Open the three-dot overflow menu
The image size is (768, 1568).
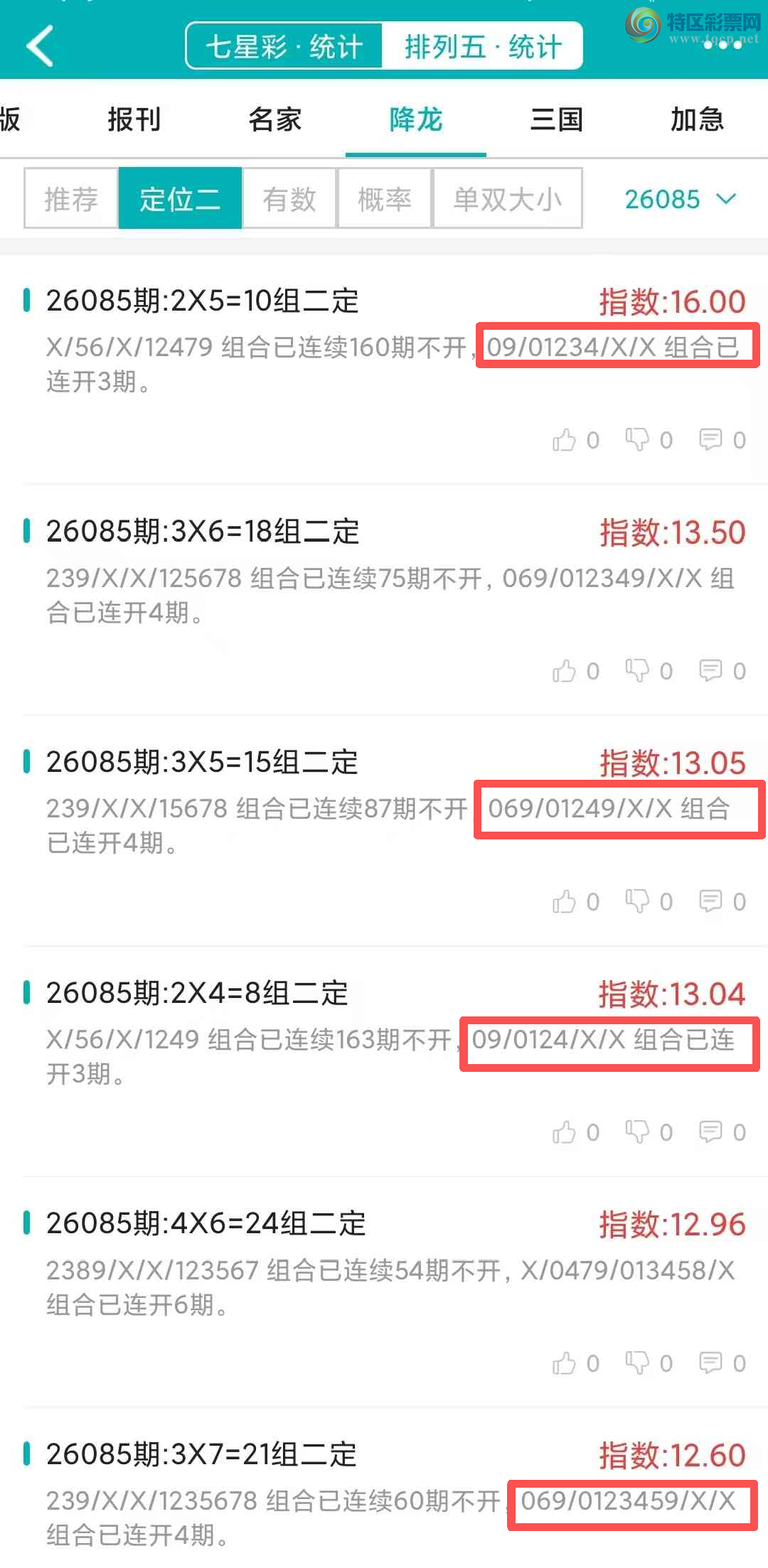[x=722, y=45]
